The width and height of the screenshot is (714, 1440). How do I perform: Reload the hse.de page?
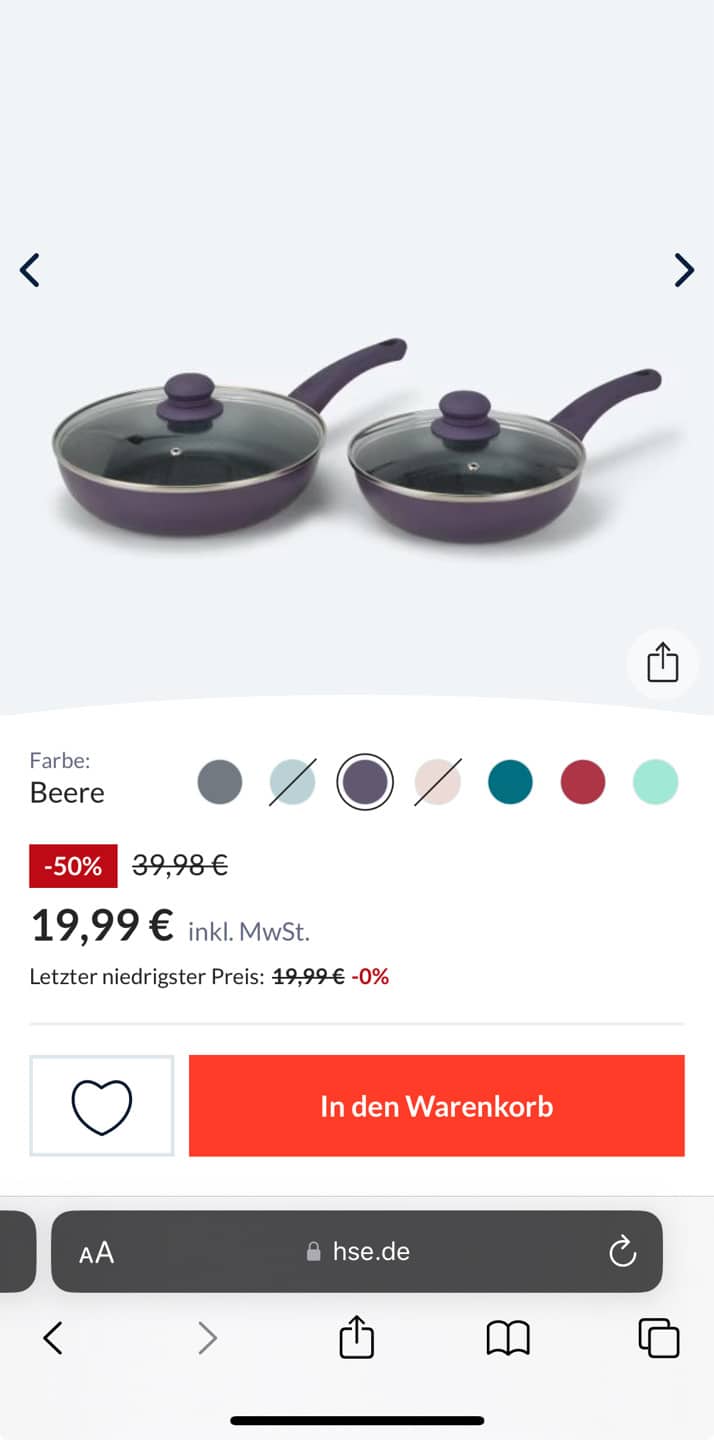pos(622,1252)
